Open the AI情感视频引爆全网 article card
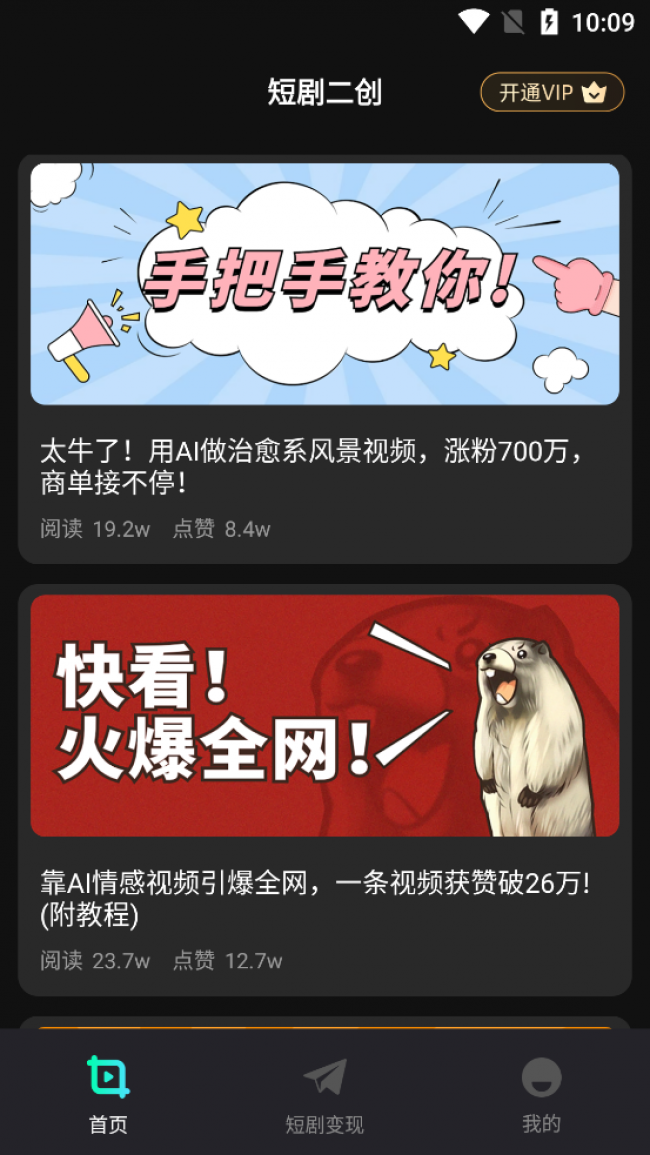The height and width of the screenshot is (1155, 650). coord(324,790)
